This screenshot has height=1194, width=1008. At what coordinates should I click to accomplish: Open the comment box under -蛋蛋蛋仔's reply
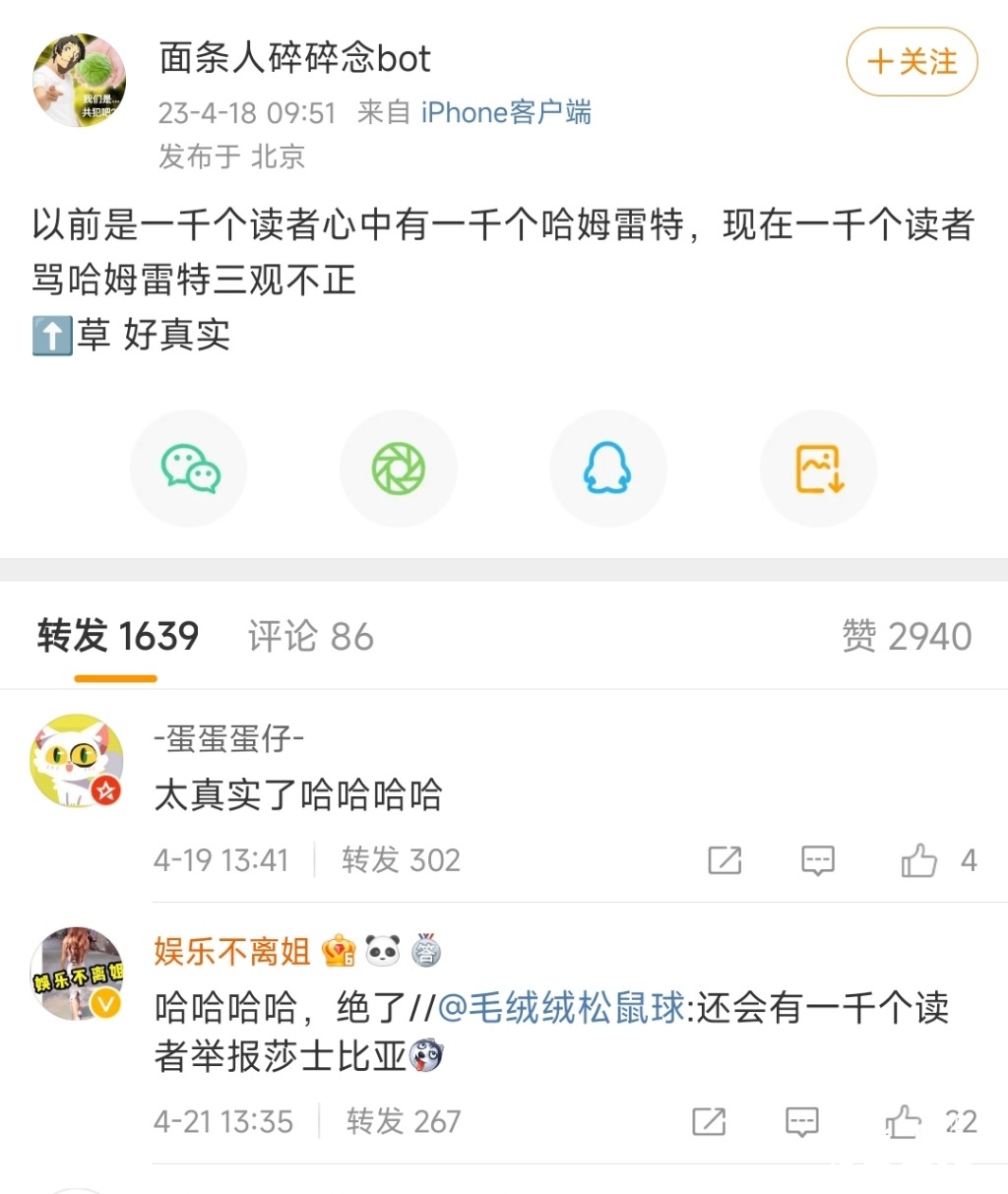817,859
